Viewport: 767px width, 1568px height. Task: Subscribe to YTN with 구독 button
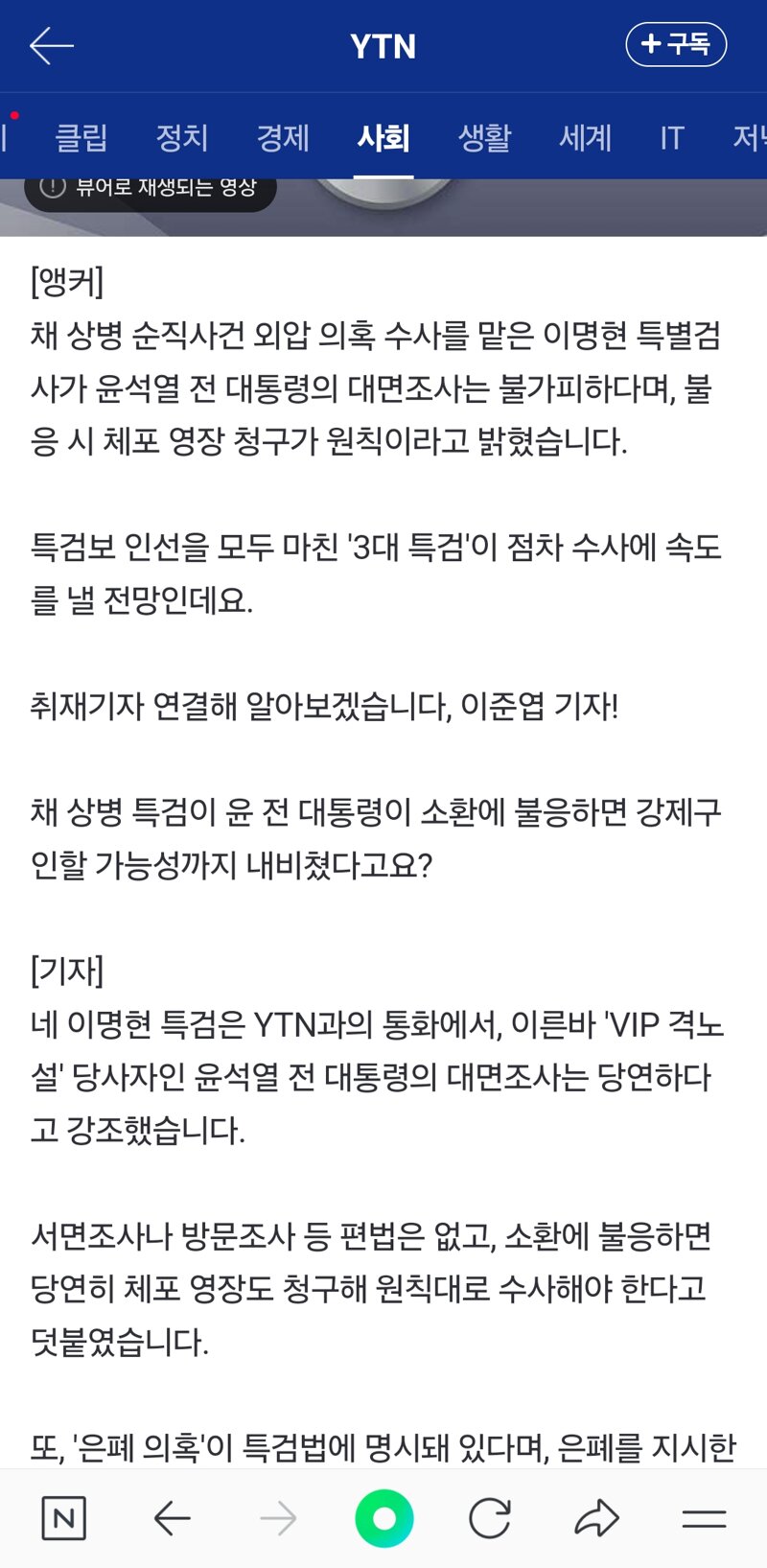676,44
